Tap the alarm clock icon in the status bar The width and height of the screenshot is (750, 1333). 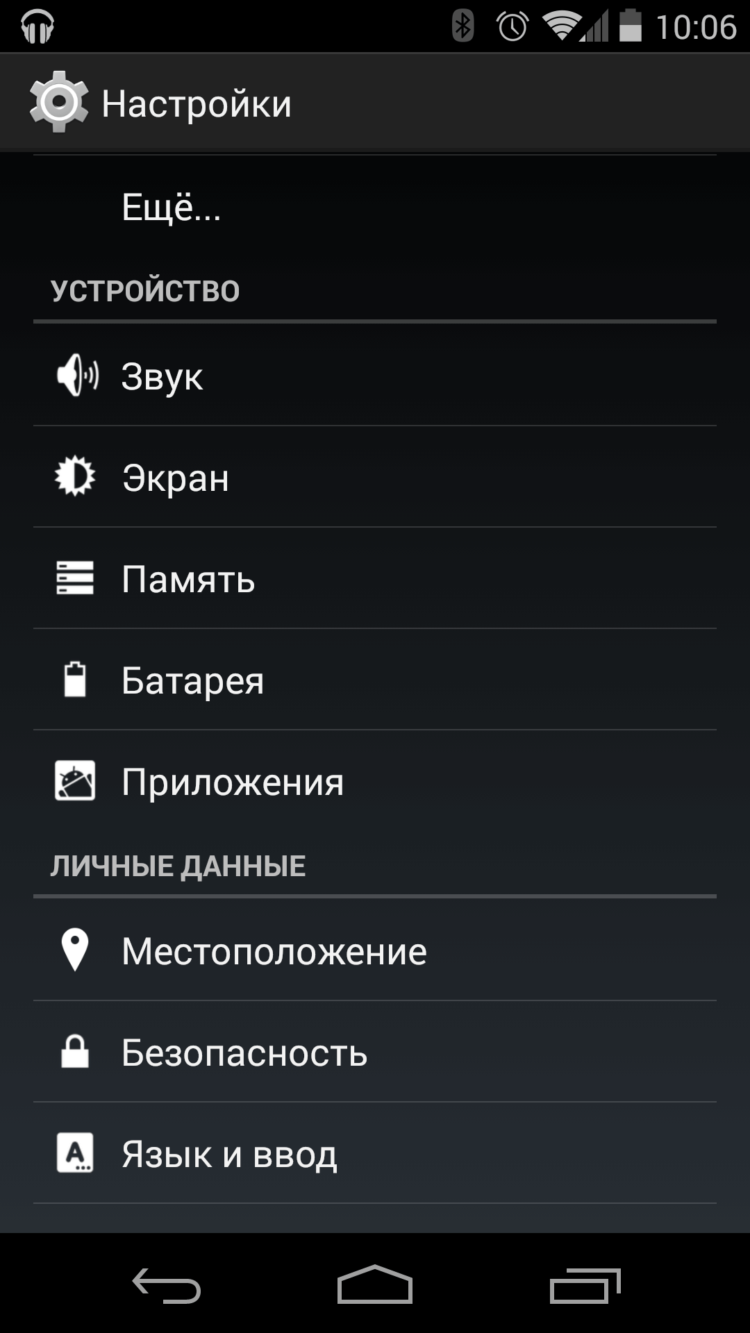510,23
